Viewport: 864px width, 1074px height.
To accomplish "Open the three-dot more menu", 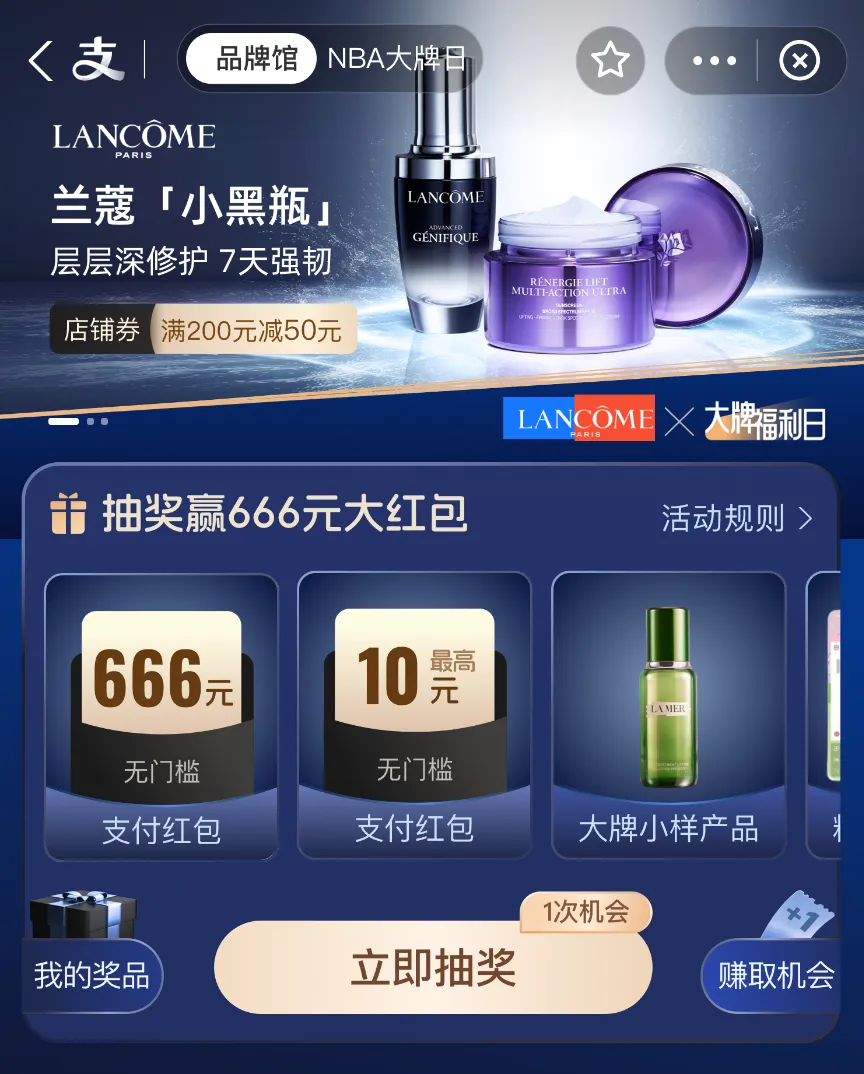I will (x=714, y=61).
